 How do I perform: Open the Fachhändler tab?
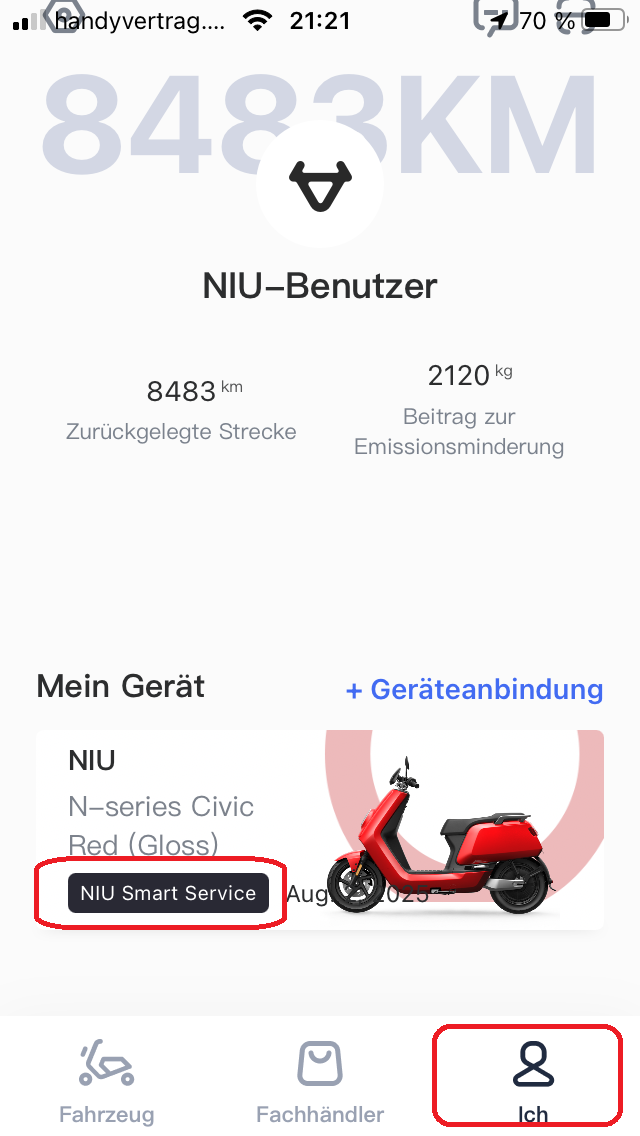pos(320,1080)
